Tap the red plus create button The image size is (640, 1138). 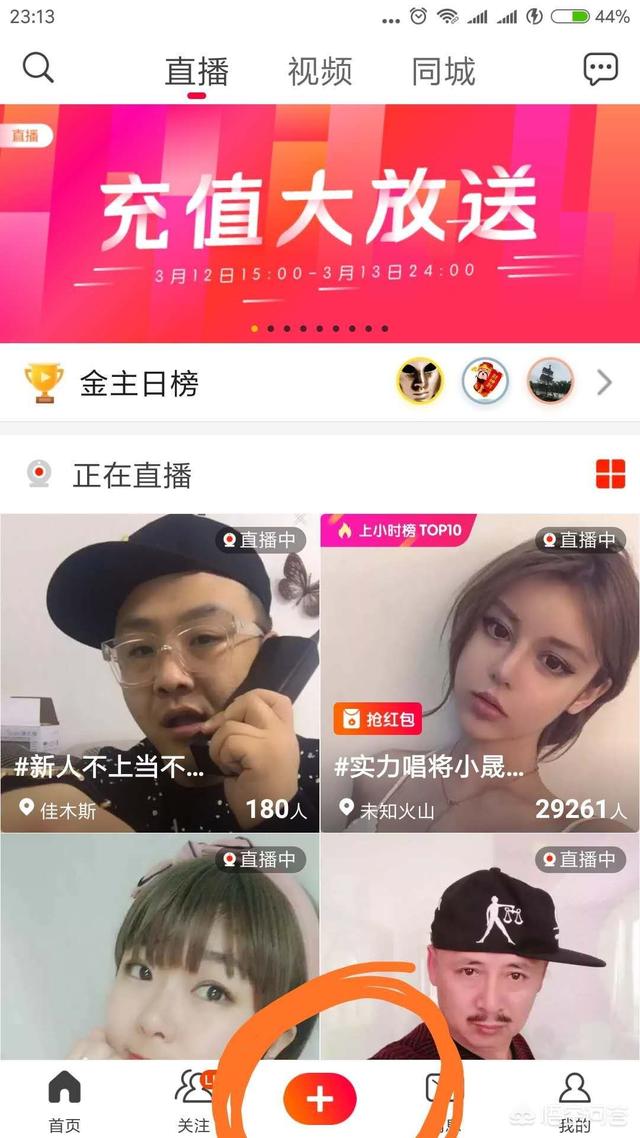pos(320,1099)
